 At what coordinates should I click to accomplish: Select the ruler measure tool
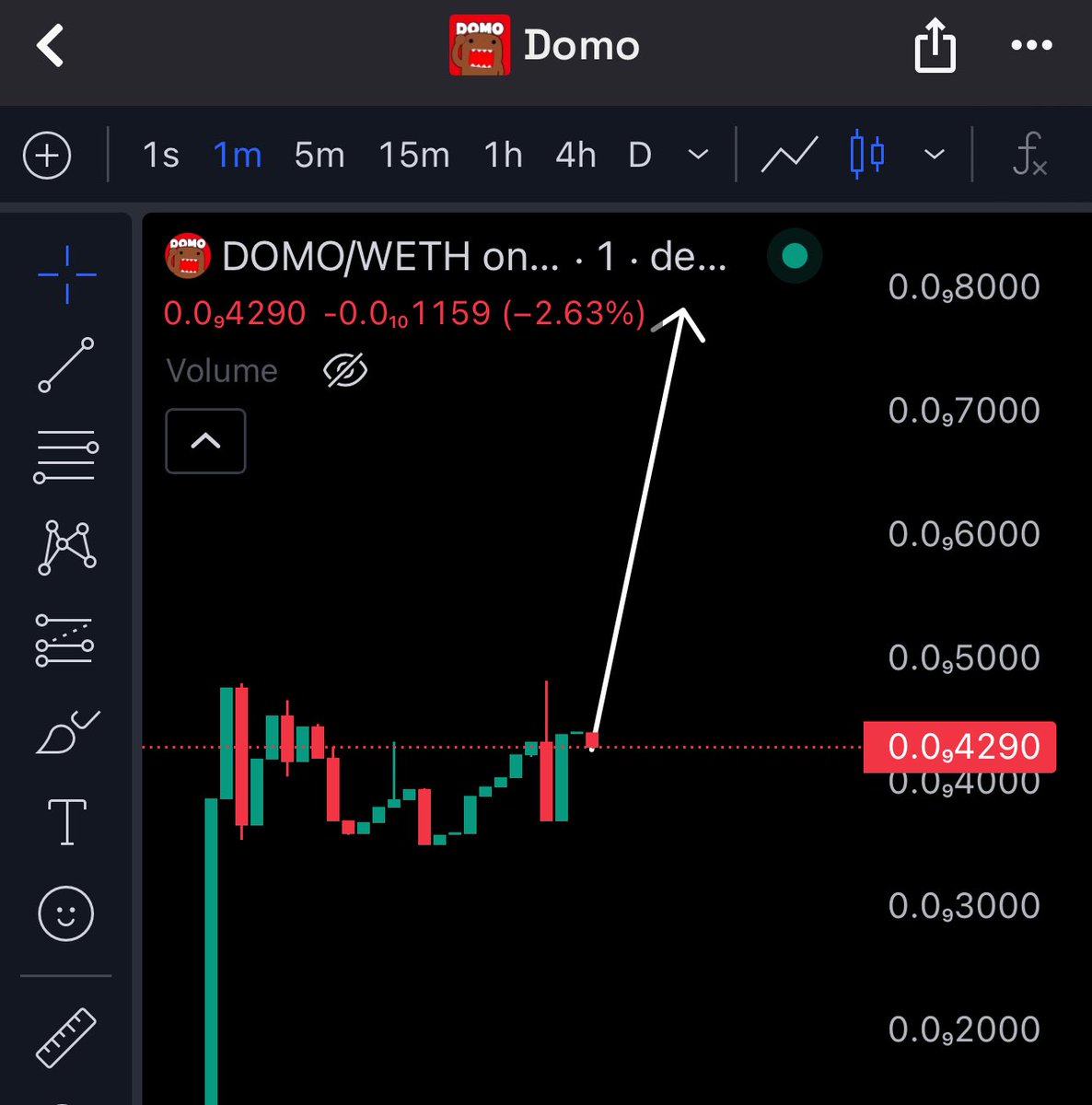(x=65, y=1038)
